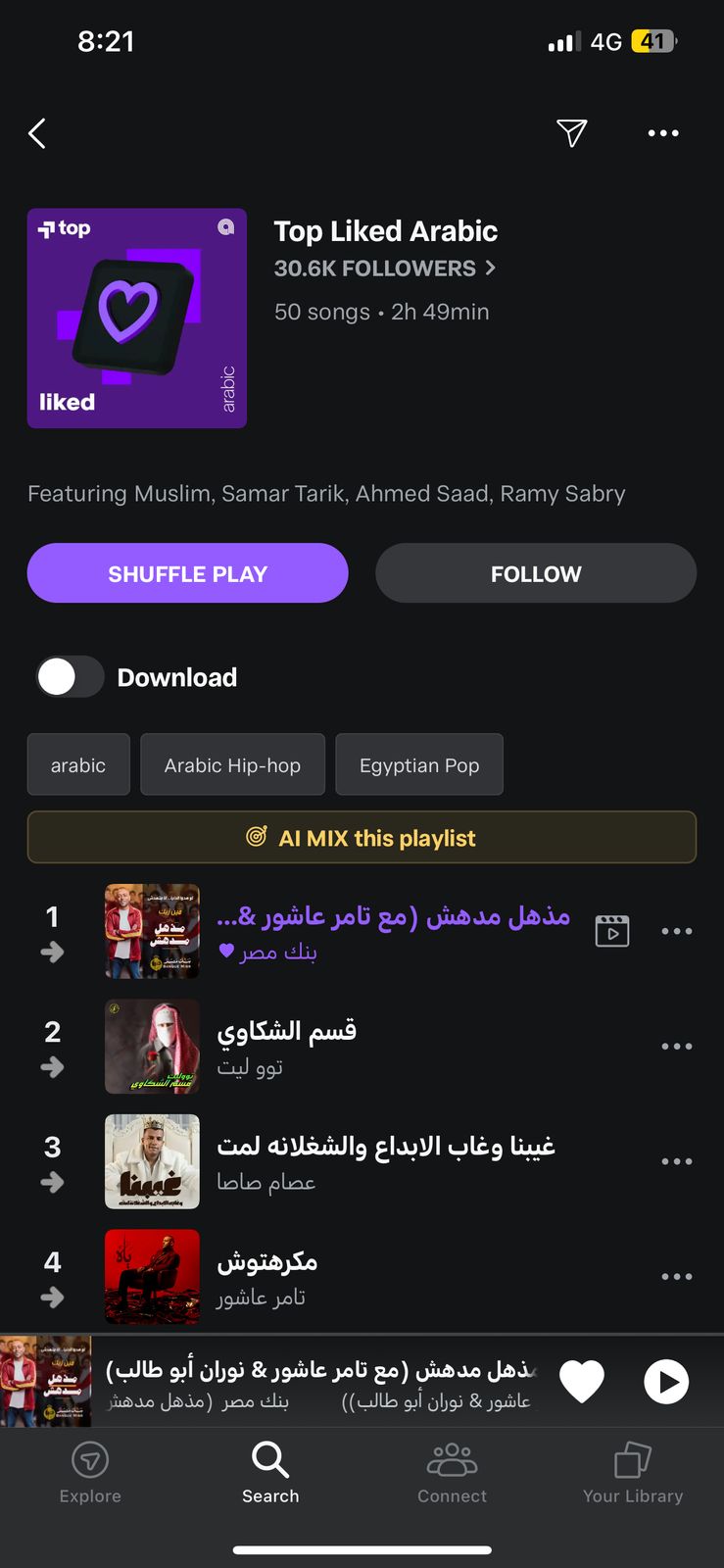Viewport: 724px width, 1568px height.
Task: Share the Top Liked Arabic playlist
Action: [571, 133]
